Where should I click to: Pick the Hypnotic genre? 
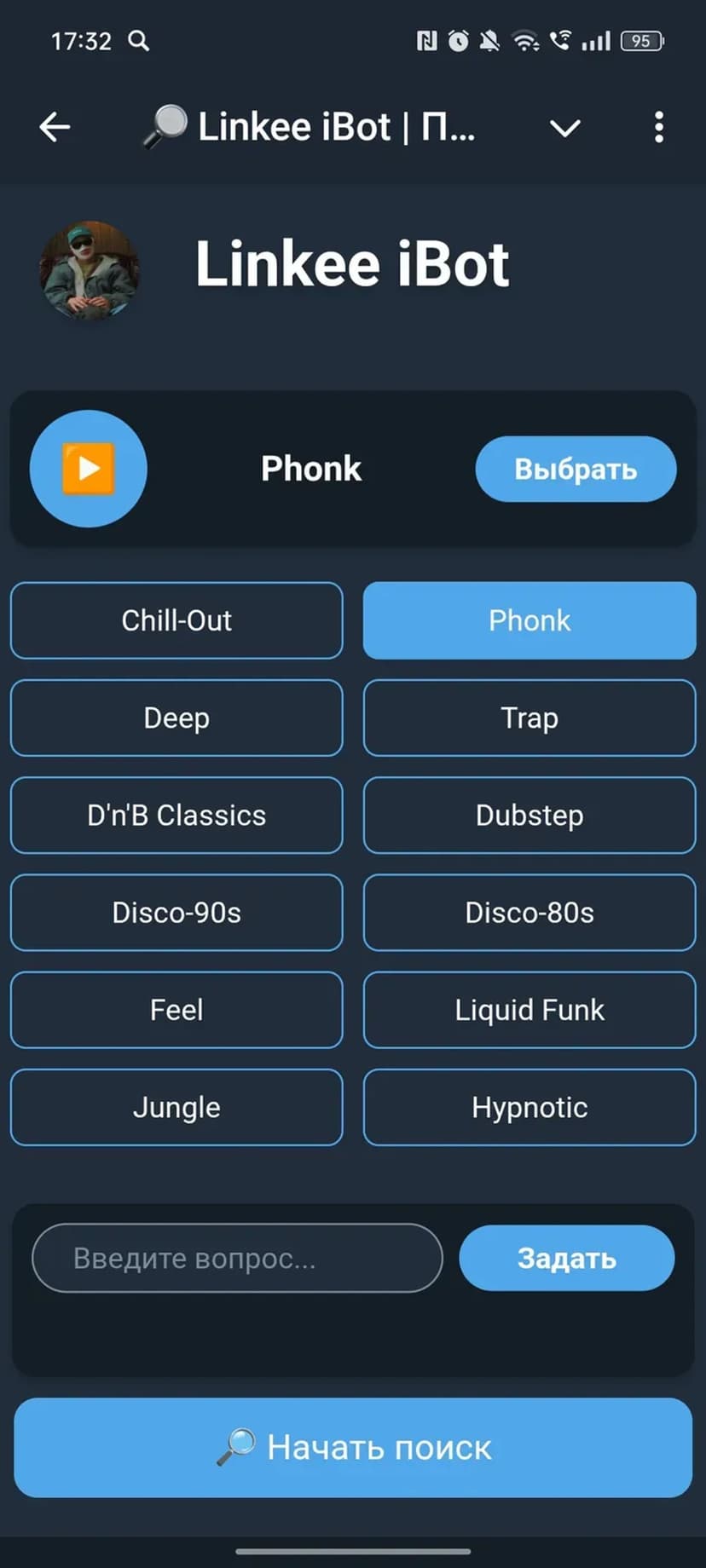pos(529,1107)
